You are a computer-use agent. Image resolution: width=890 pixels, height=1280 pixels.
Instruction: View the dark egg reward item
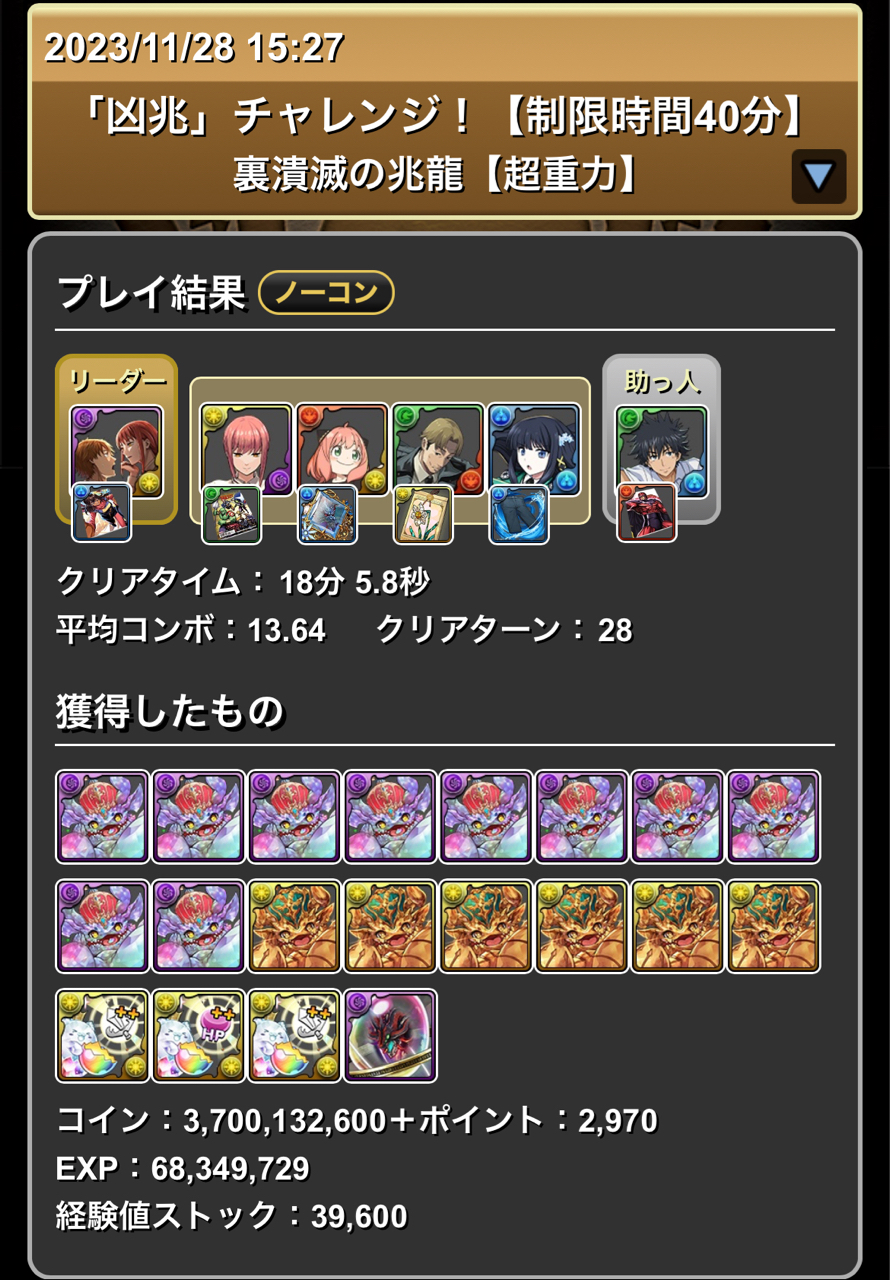pyautogui.click(x=390, y=1036)
